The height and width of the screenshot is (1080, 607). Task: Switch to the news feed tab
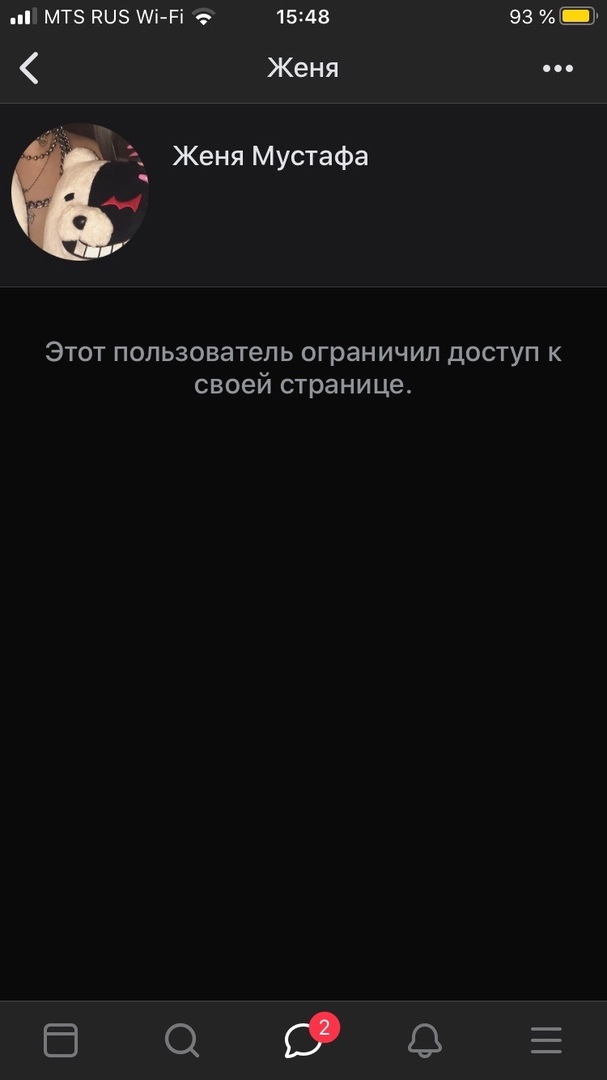pos(60,1040)
